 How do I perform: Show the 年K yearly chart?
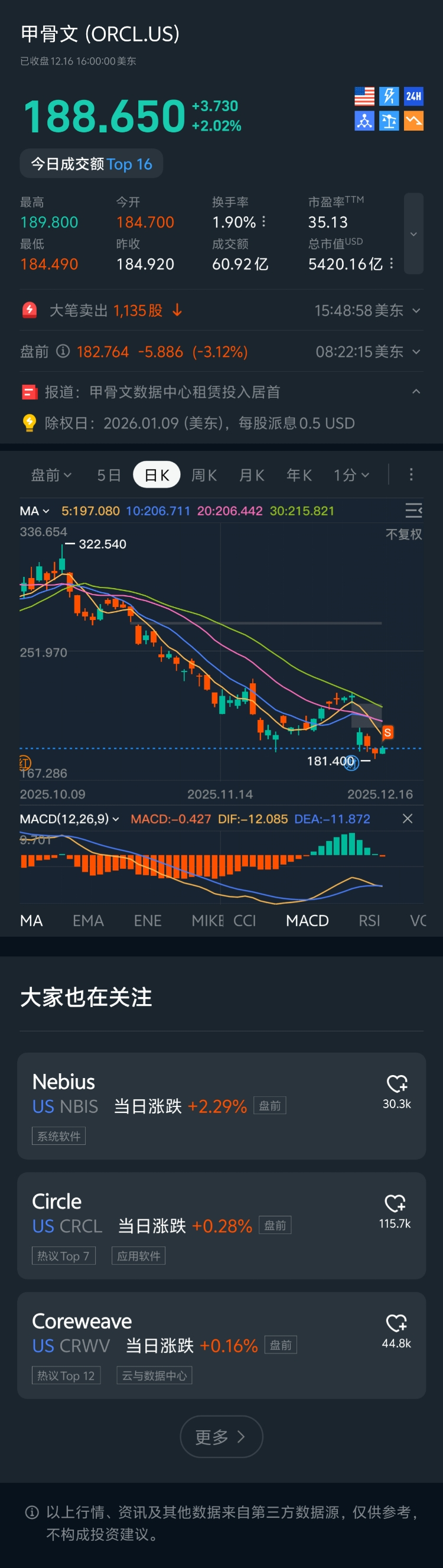[299, 475]
